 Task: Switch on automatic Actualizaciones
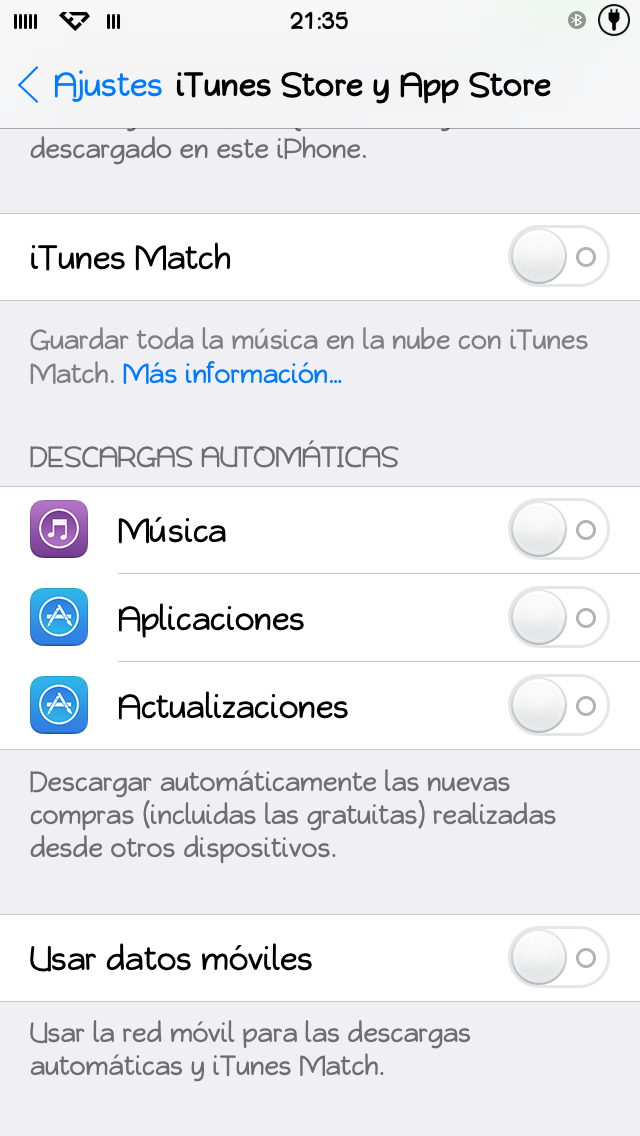point(559,705)
